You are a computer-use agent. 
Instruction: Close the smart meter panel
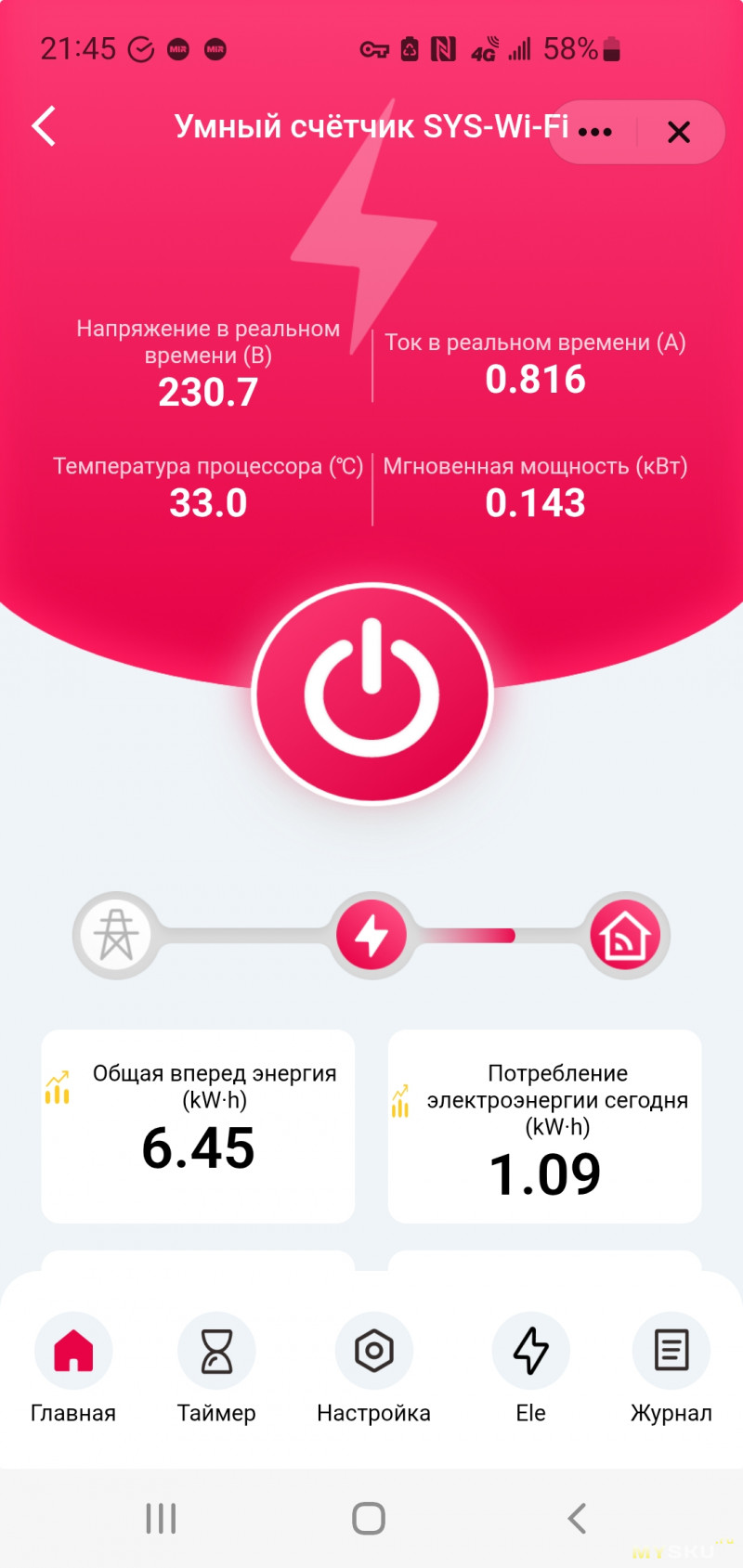(679, 132)
